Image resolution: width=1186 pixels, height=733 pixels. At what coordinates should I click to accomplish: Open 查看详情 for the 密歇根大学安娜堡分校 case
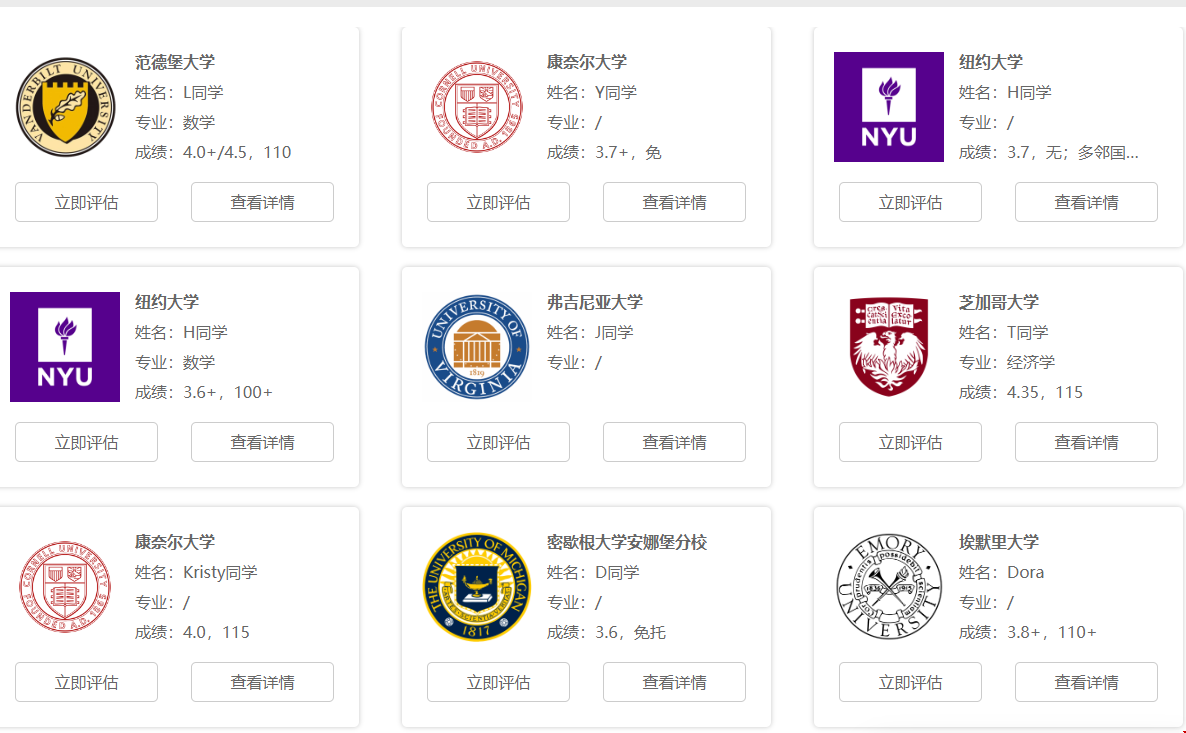674,682
